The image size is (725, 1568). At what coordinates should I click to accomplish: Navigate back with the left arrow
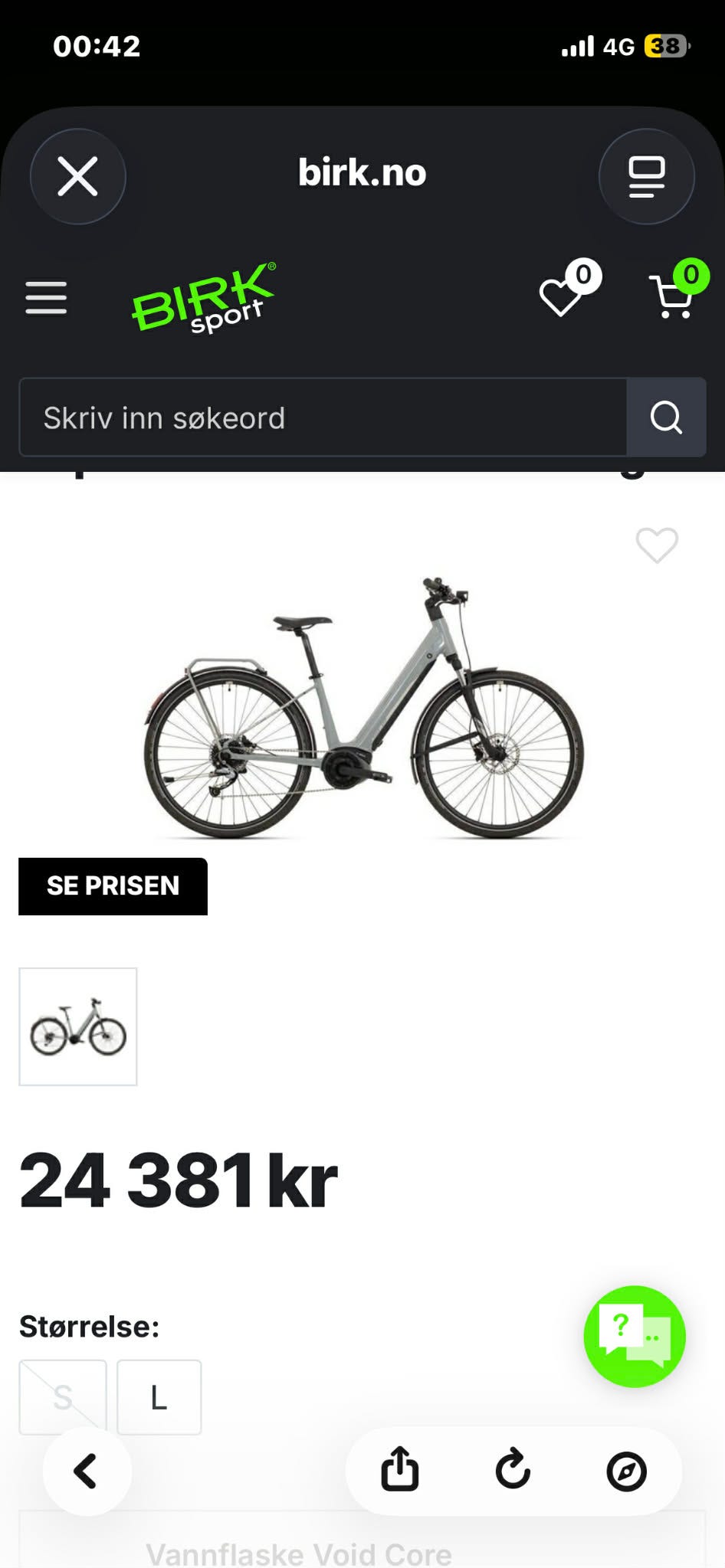pos(87,1470)
